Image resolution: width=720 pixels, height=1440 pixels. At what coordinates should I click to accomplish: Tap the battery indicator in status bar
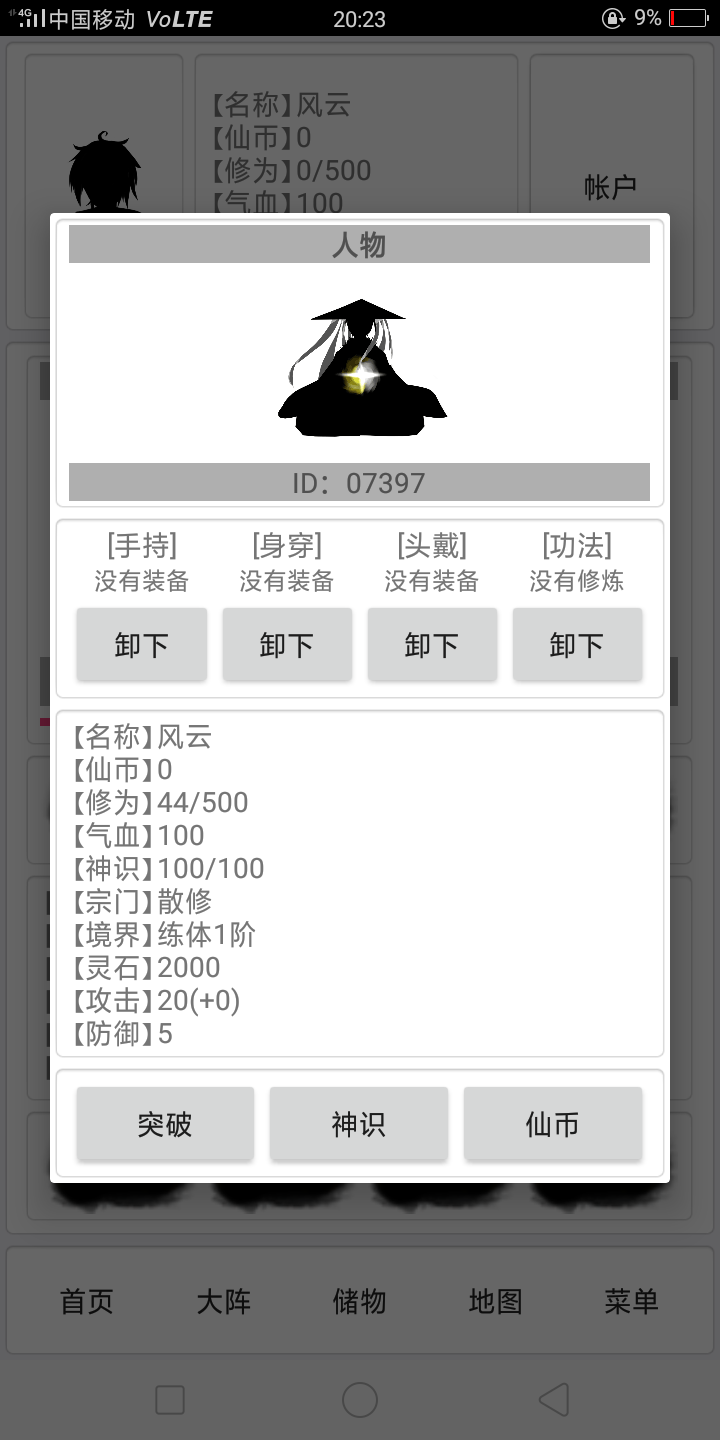690,17
